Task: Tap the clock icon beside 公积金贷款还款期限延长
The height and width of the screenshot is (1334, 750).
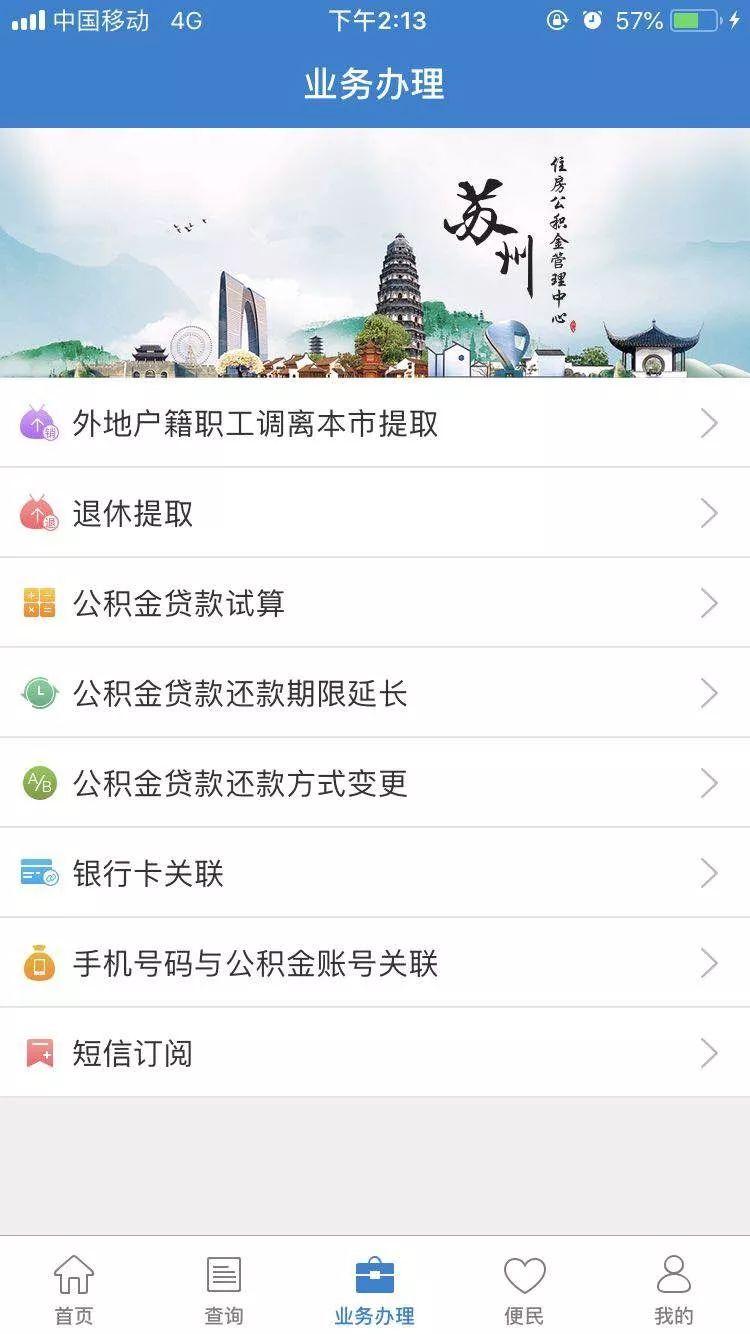Action: (38, 693)
